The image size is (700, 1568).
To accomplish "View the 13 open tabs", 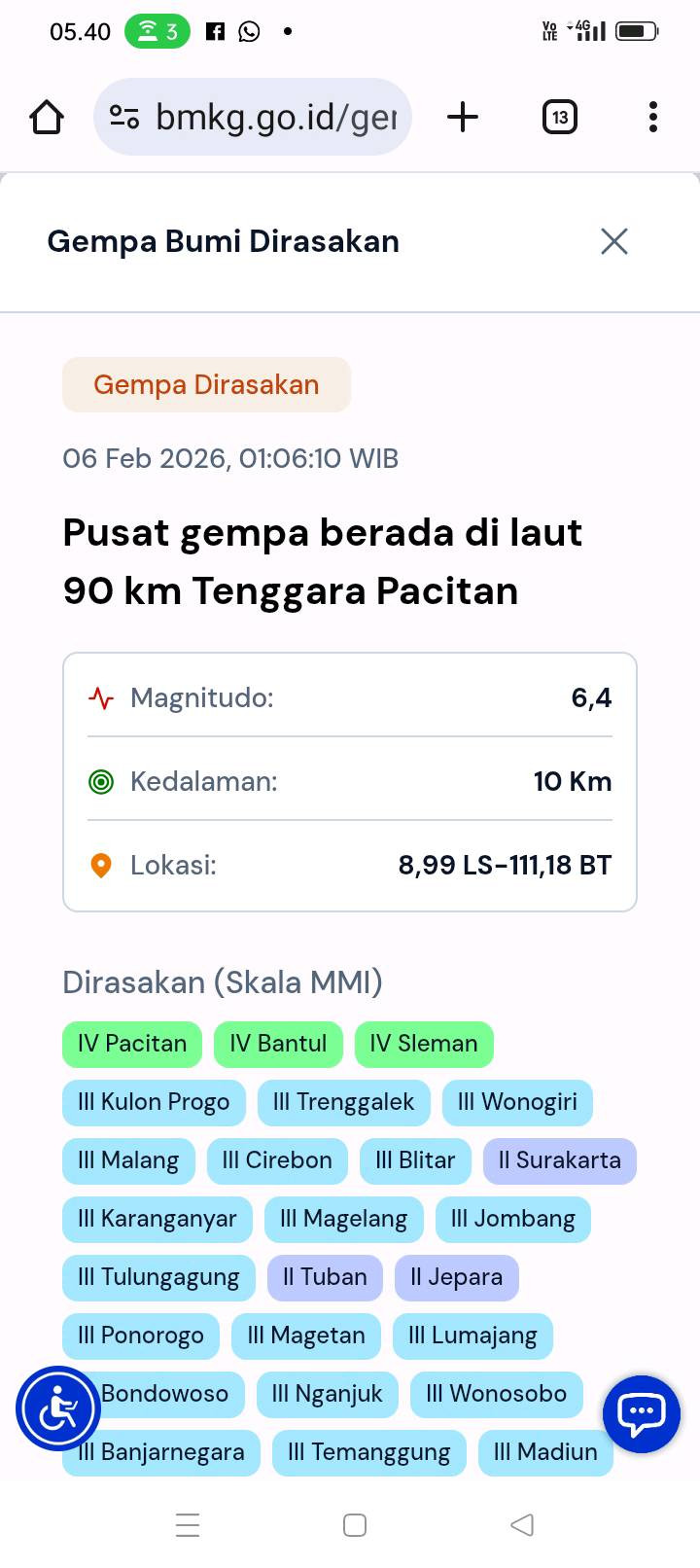I will (559, 118).
